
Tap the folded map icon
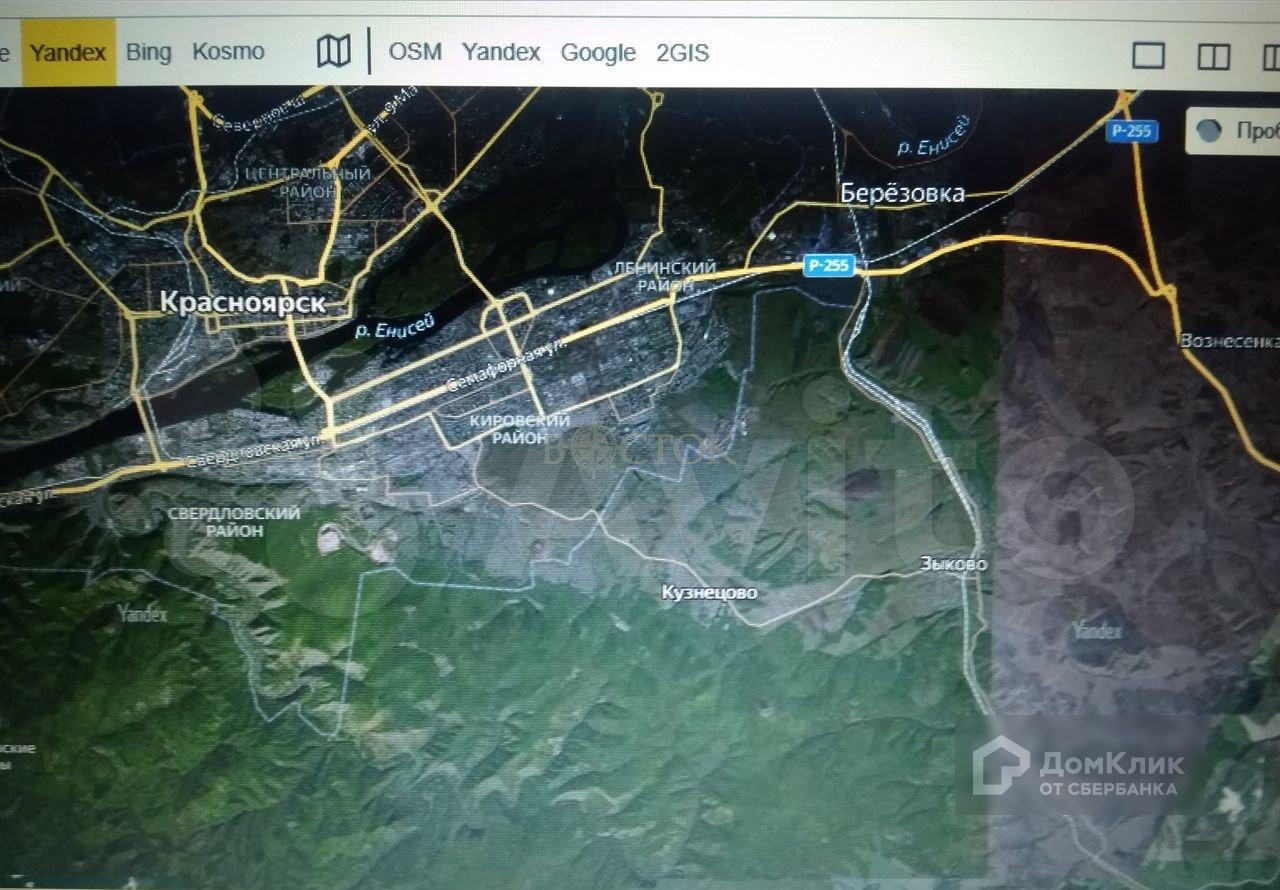coord(334,51)
